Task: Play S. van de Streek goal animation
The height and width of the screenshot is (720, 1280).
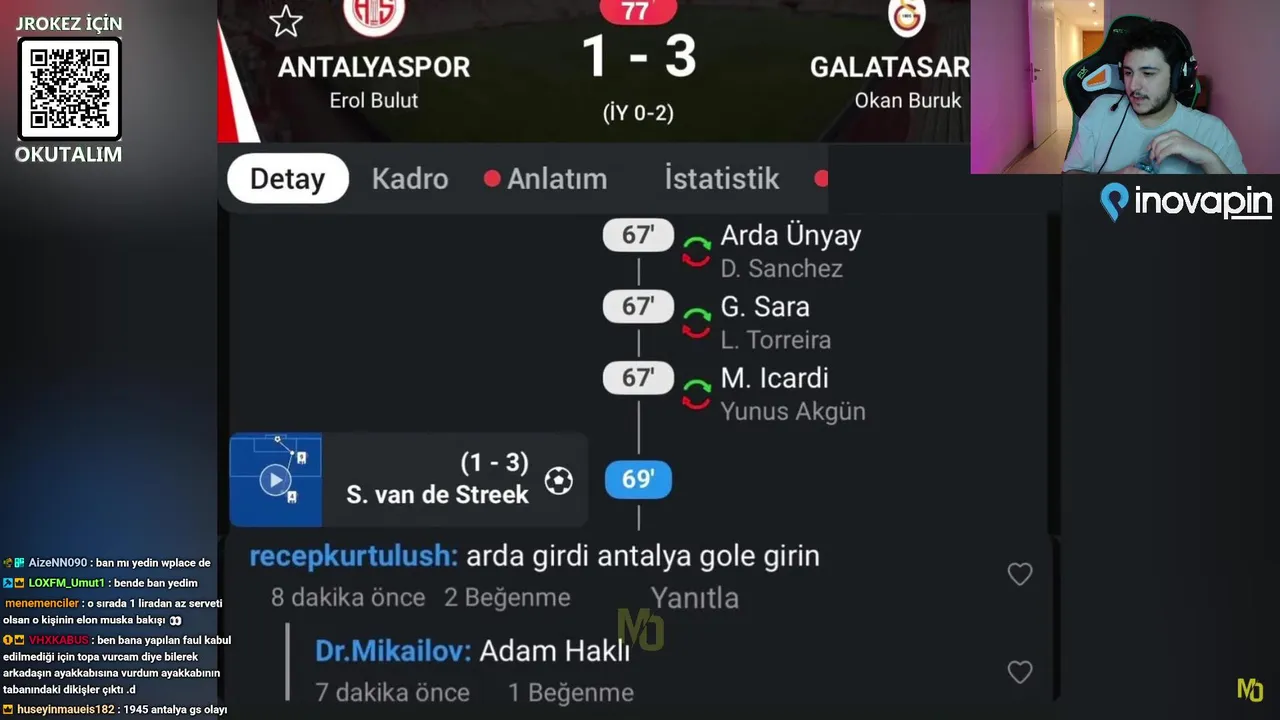Action: 275,480
